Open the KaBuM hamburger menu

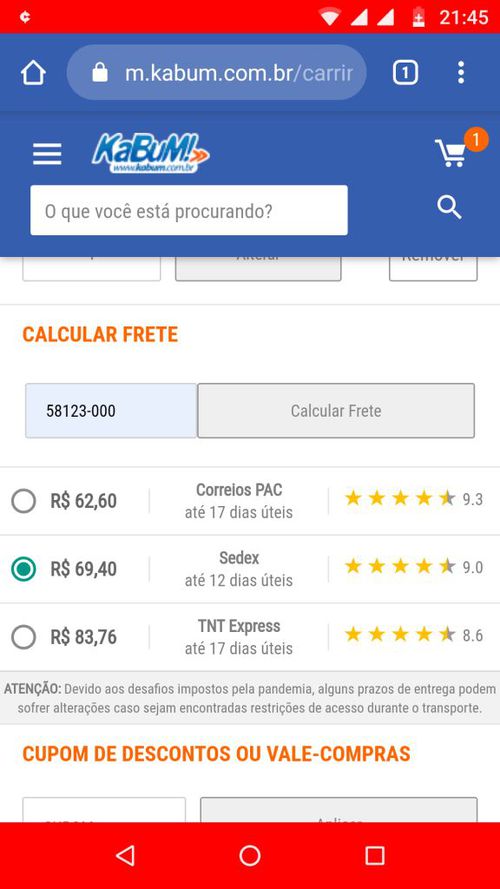click(x=47, y=154)
